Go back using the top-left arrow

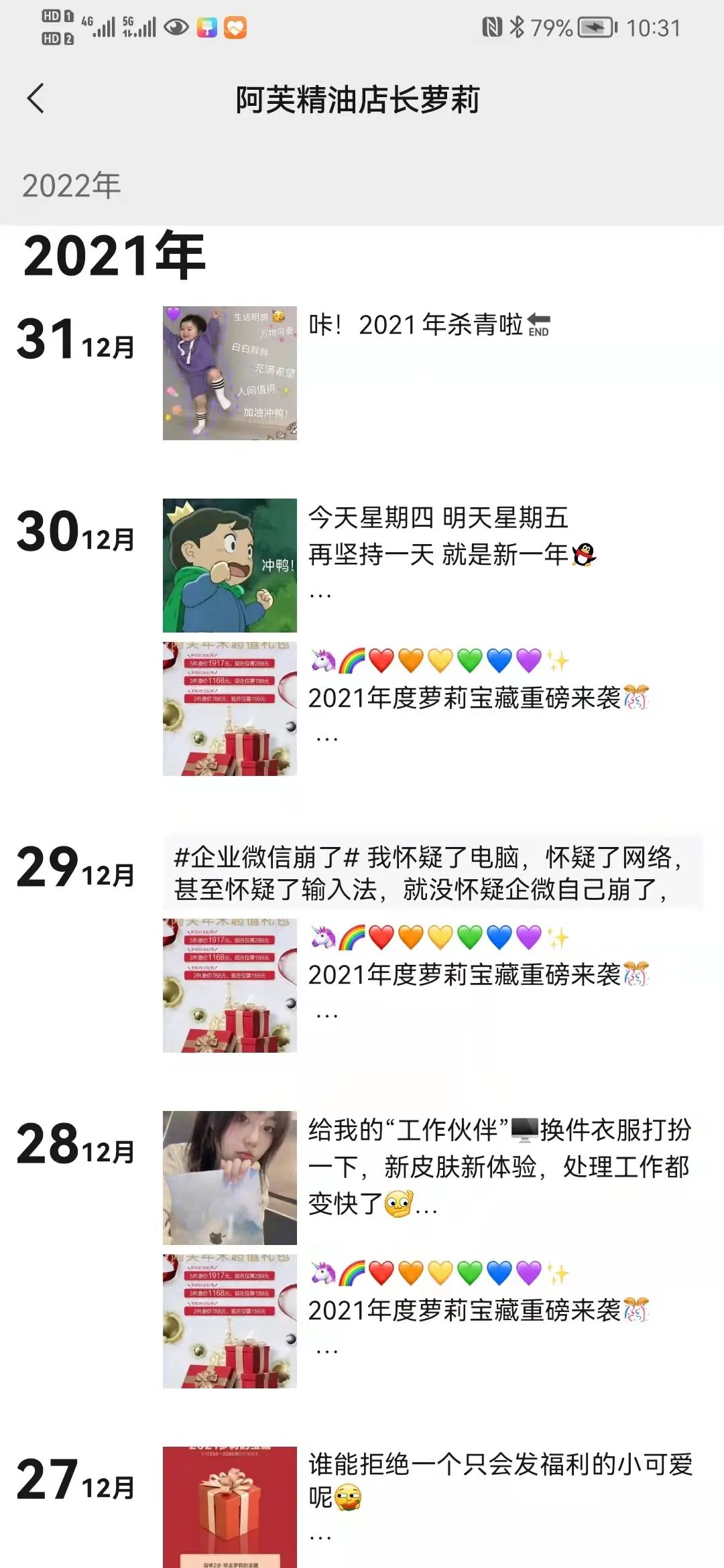click(x=36, y=99)
